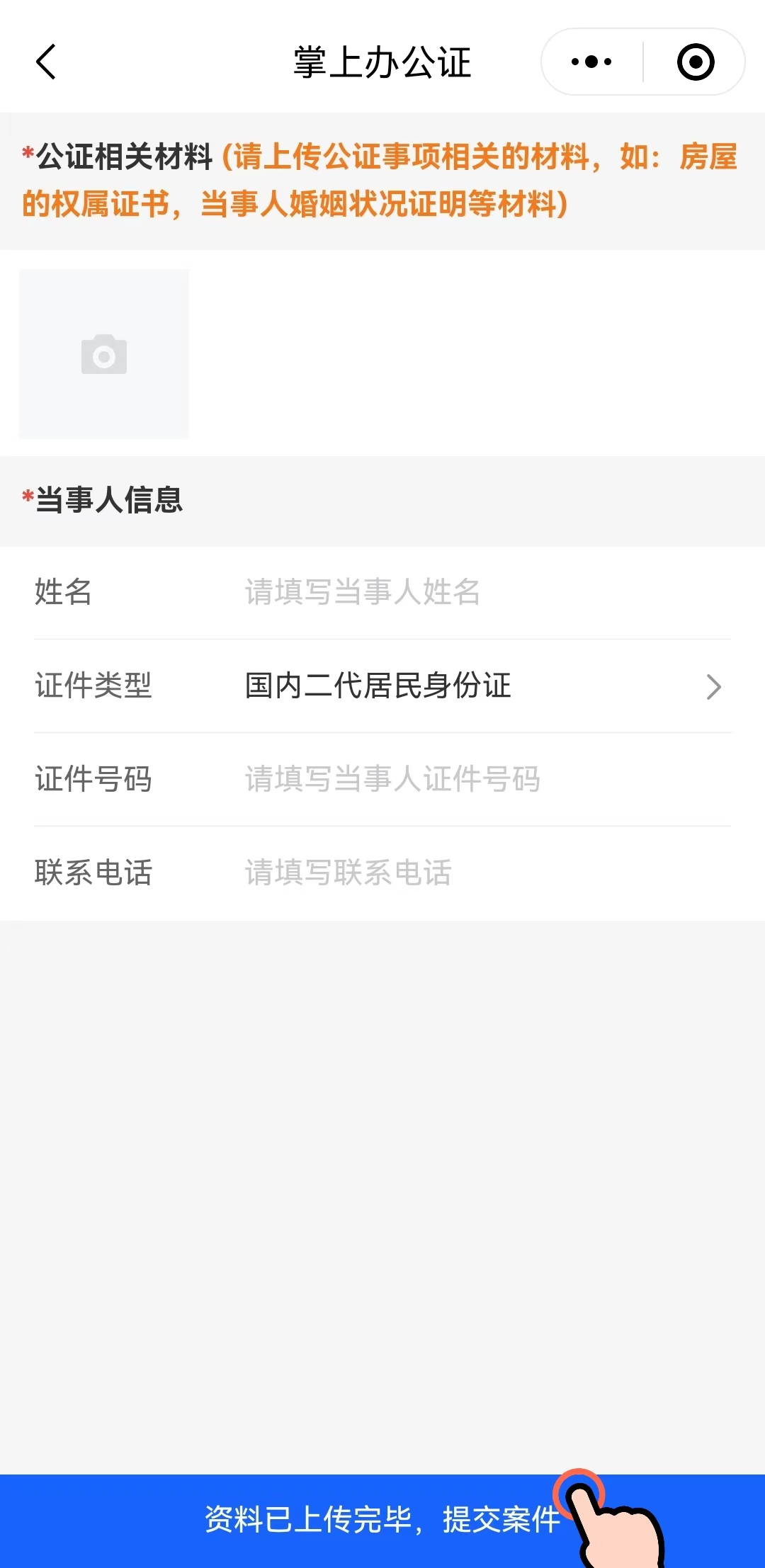
Task: Submit the case with 资料已上传完毕，提交案件
Action: pyautogui.click(x=382, y=1521)
